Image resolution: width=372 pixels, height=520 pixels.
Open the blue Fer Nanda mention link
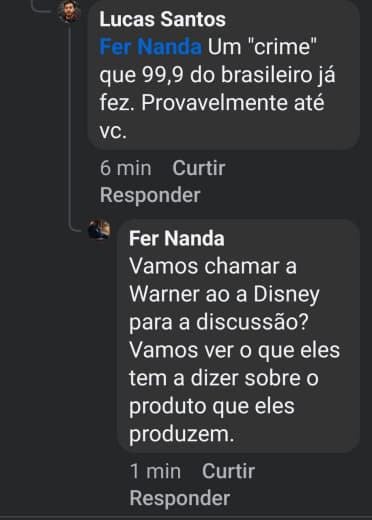coord(150,47)
